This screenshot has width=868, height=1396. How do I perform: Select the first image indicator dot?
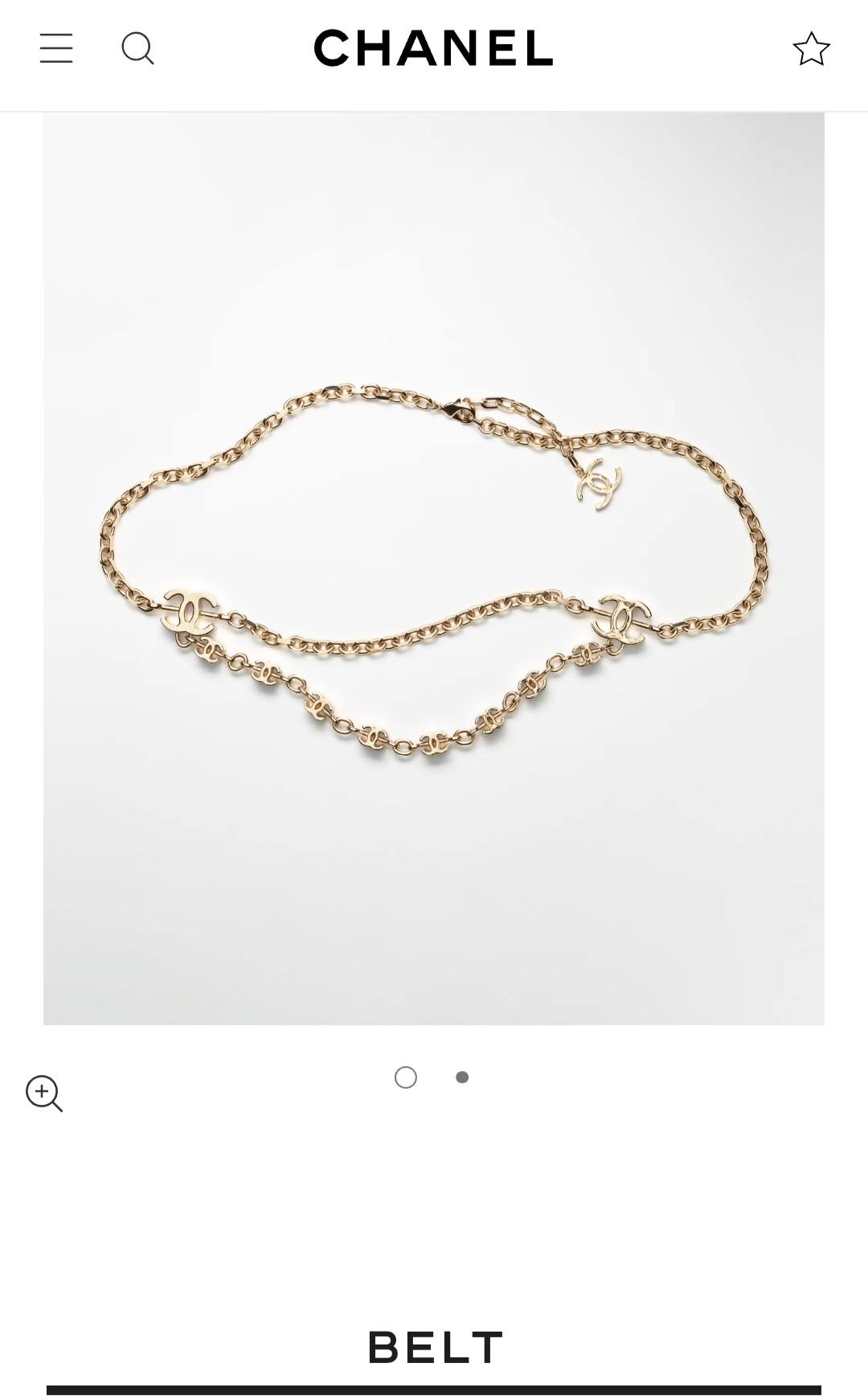(406, 1078)
